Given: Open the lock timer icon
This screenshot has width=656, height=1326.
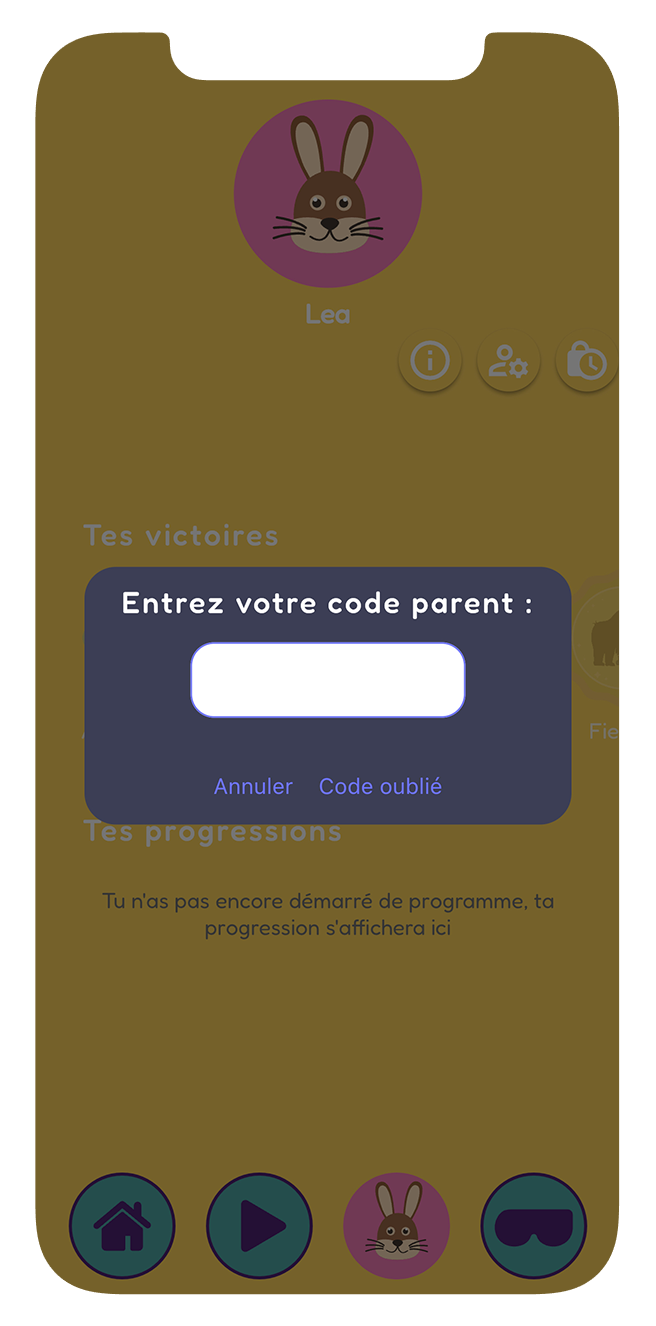Looking at the screenshot, I should (x=586, y=360).
